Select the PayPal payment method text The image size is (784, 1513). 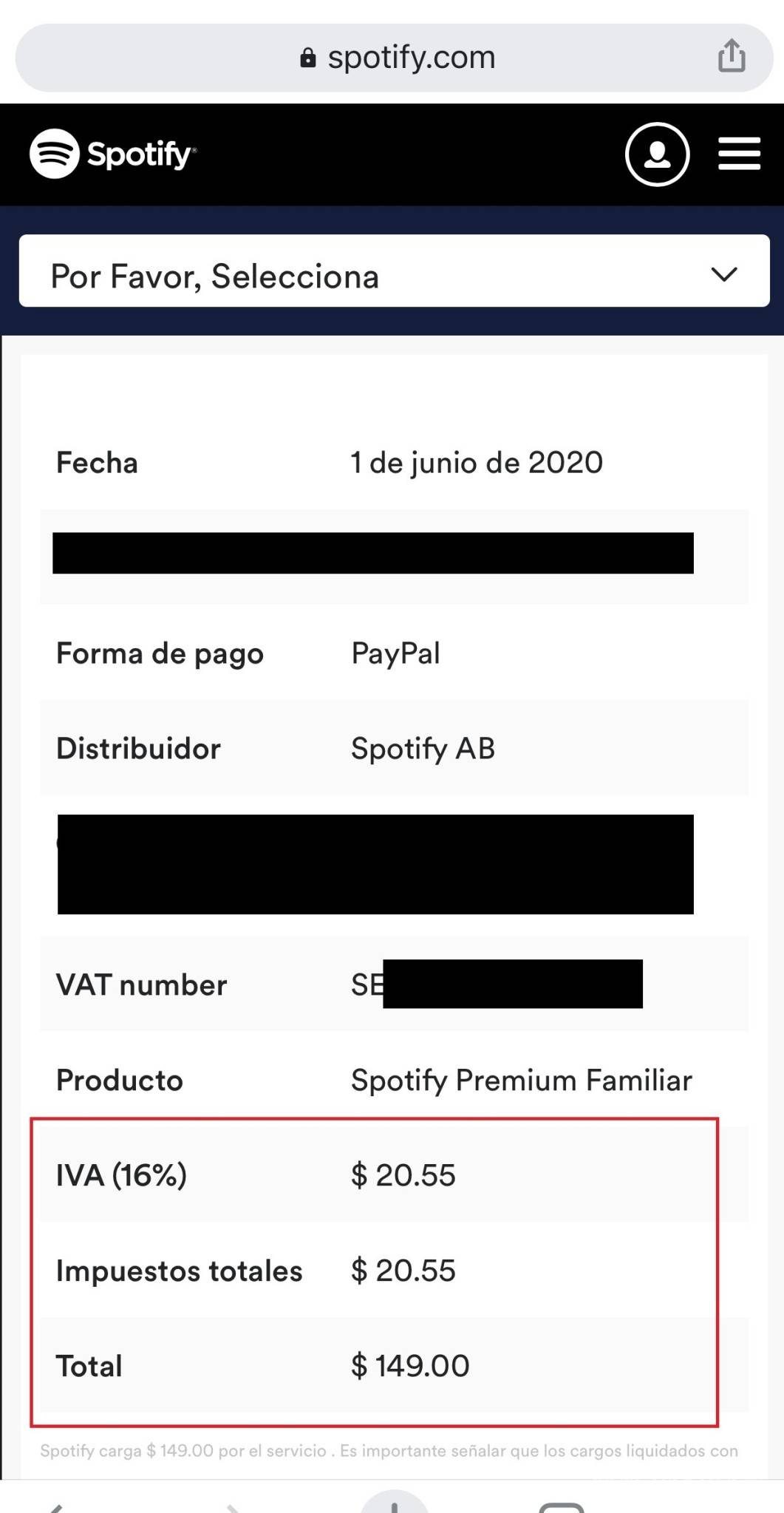tap(395, 653)
